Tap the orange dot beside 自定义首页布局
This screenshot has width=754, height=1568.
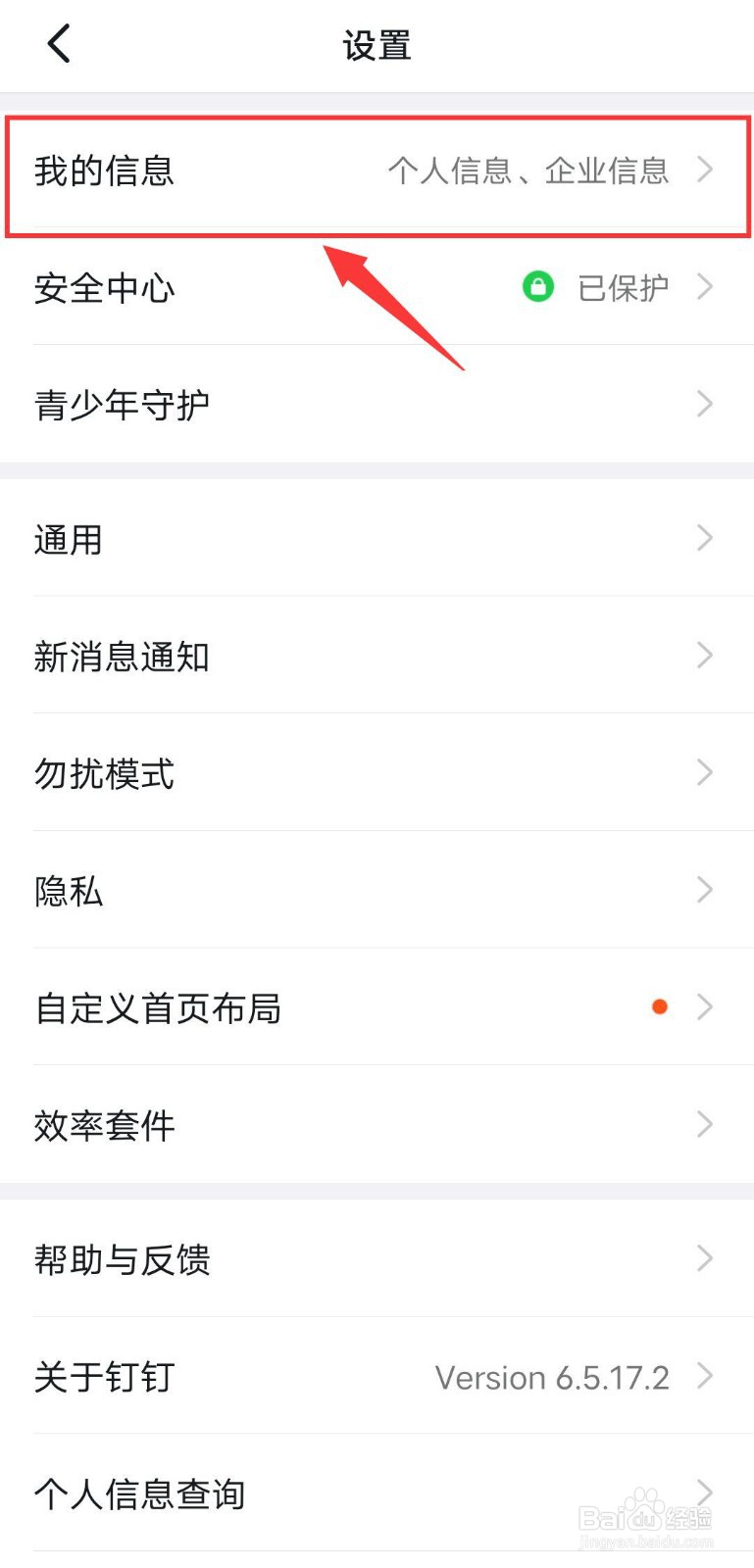660,1006
